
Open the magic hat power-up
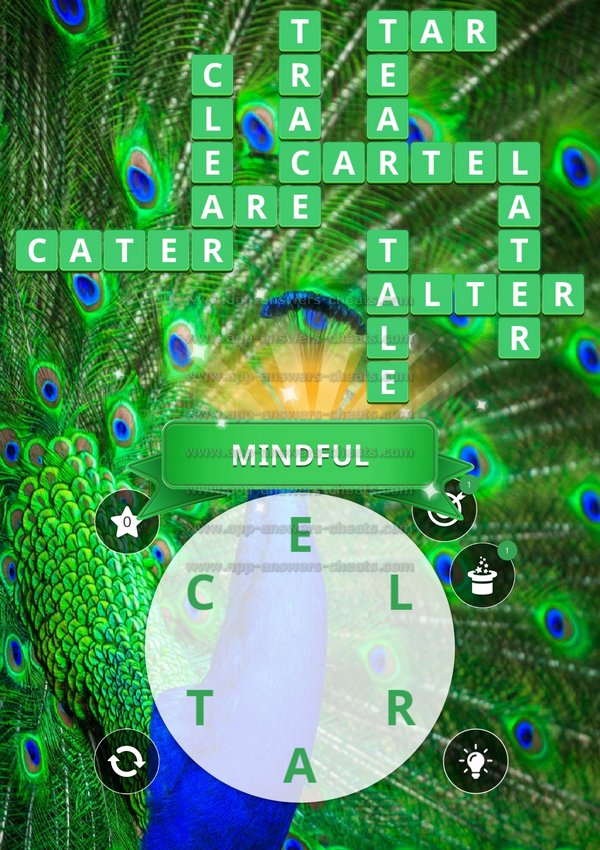pos(482,575)
